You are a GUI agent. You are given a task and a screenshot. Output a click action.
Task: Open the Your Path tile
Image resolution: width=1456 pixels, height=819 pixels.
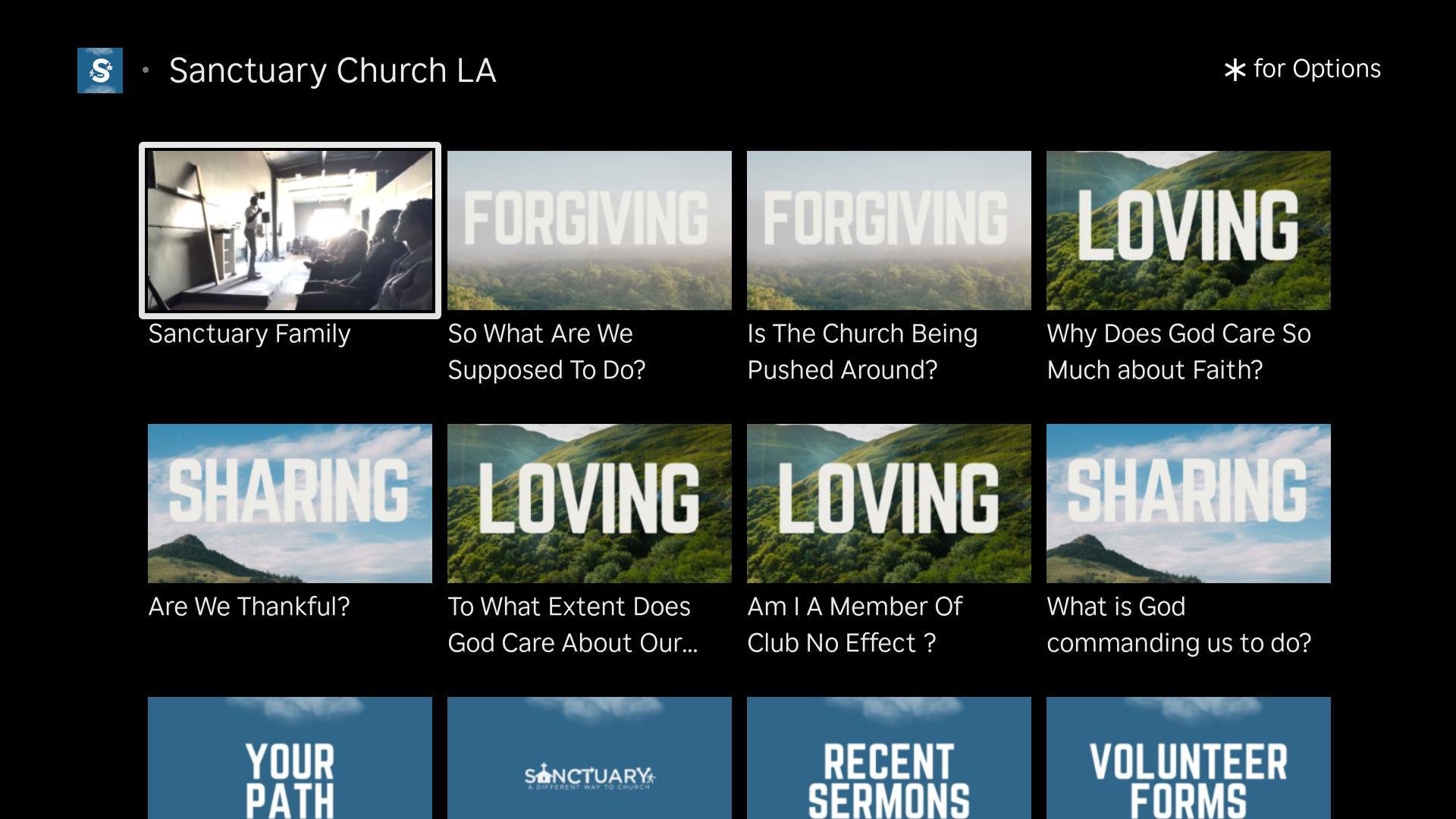290,758
